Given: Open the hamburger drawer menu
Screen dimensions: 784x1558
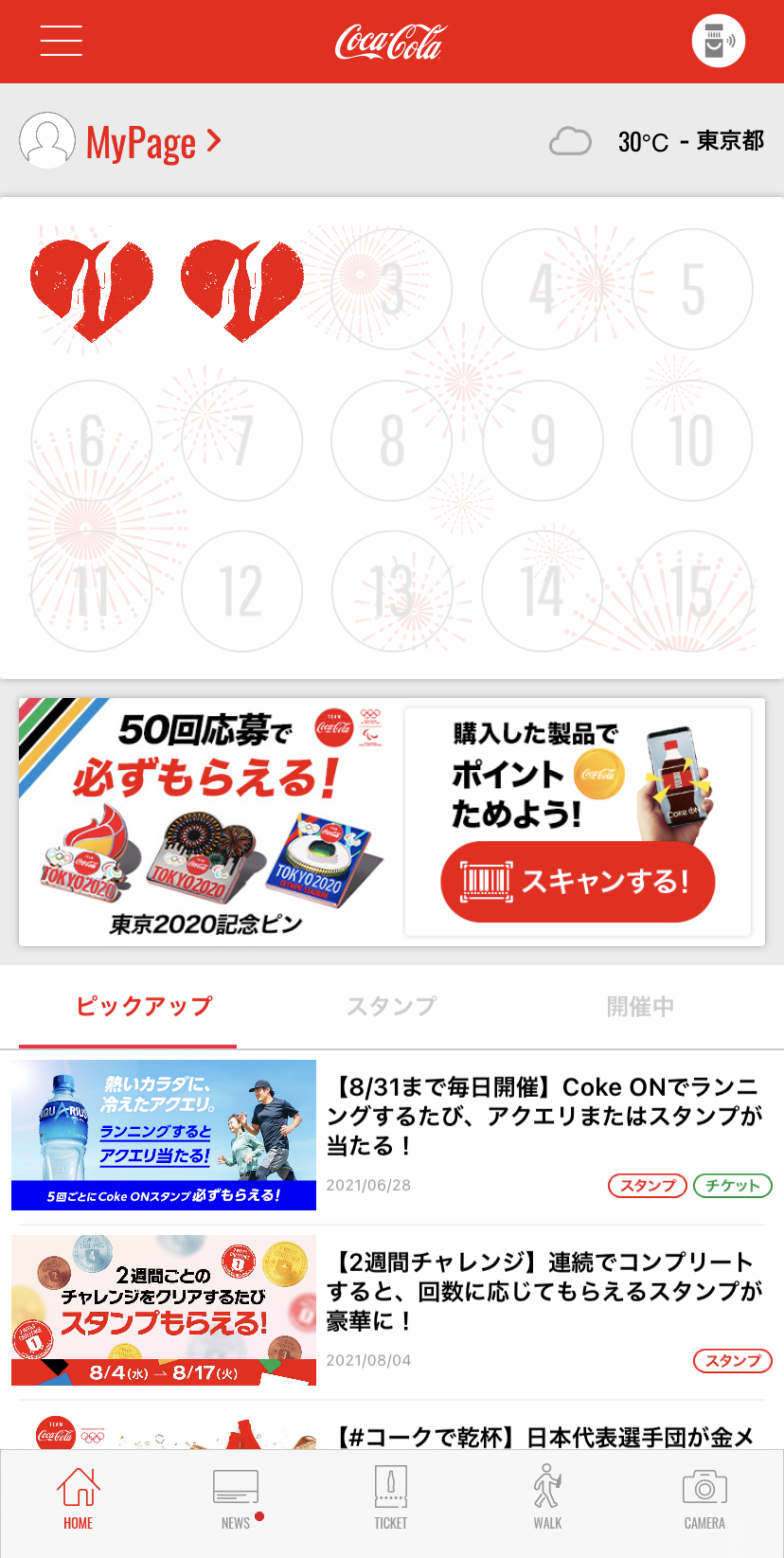Looking at the screenshot, I should coord(61,41).
